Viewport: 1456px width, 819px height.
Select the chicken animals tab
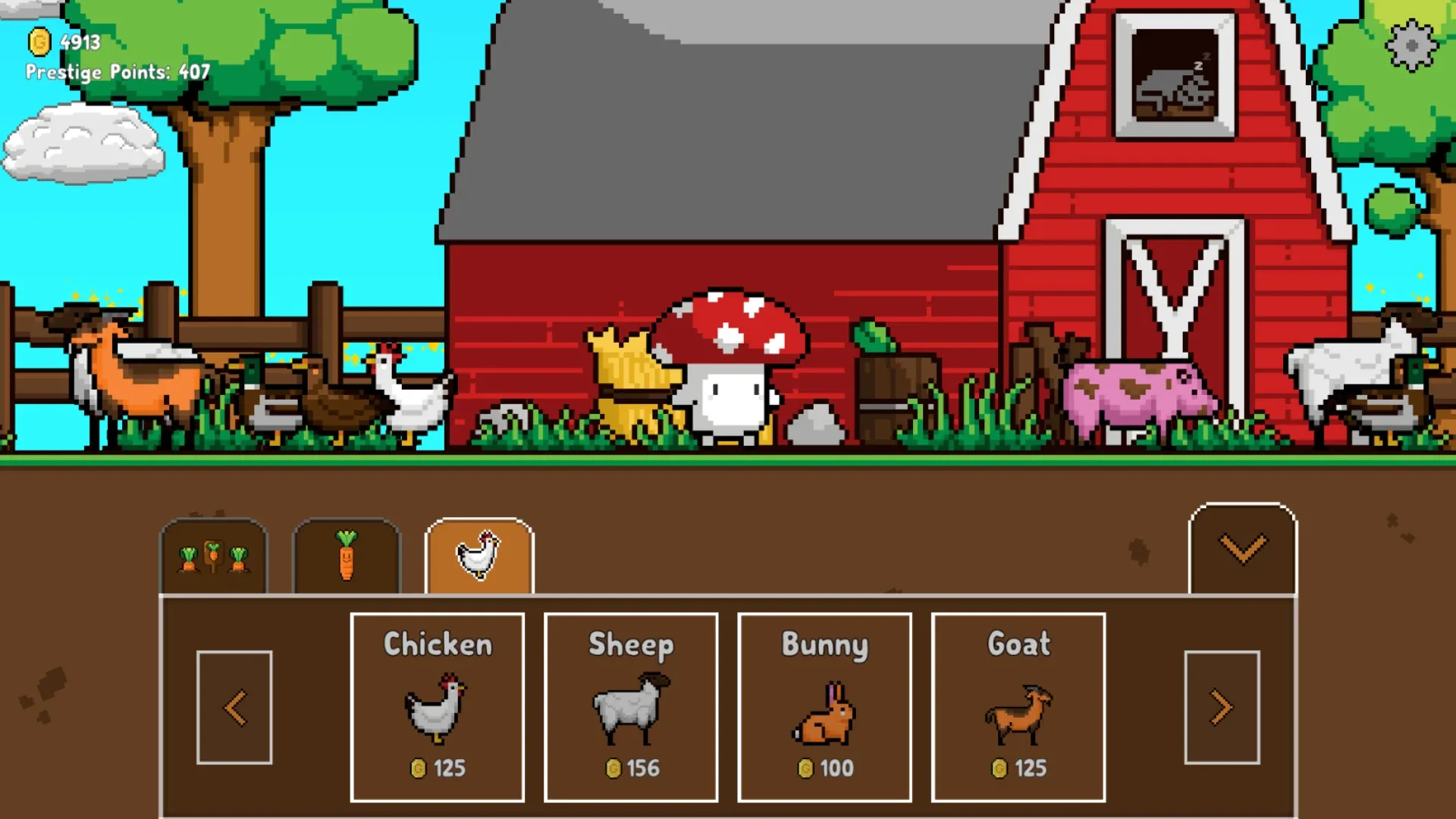point(479,557)
